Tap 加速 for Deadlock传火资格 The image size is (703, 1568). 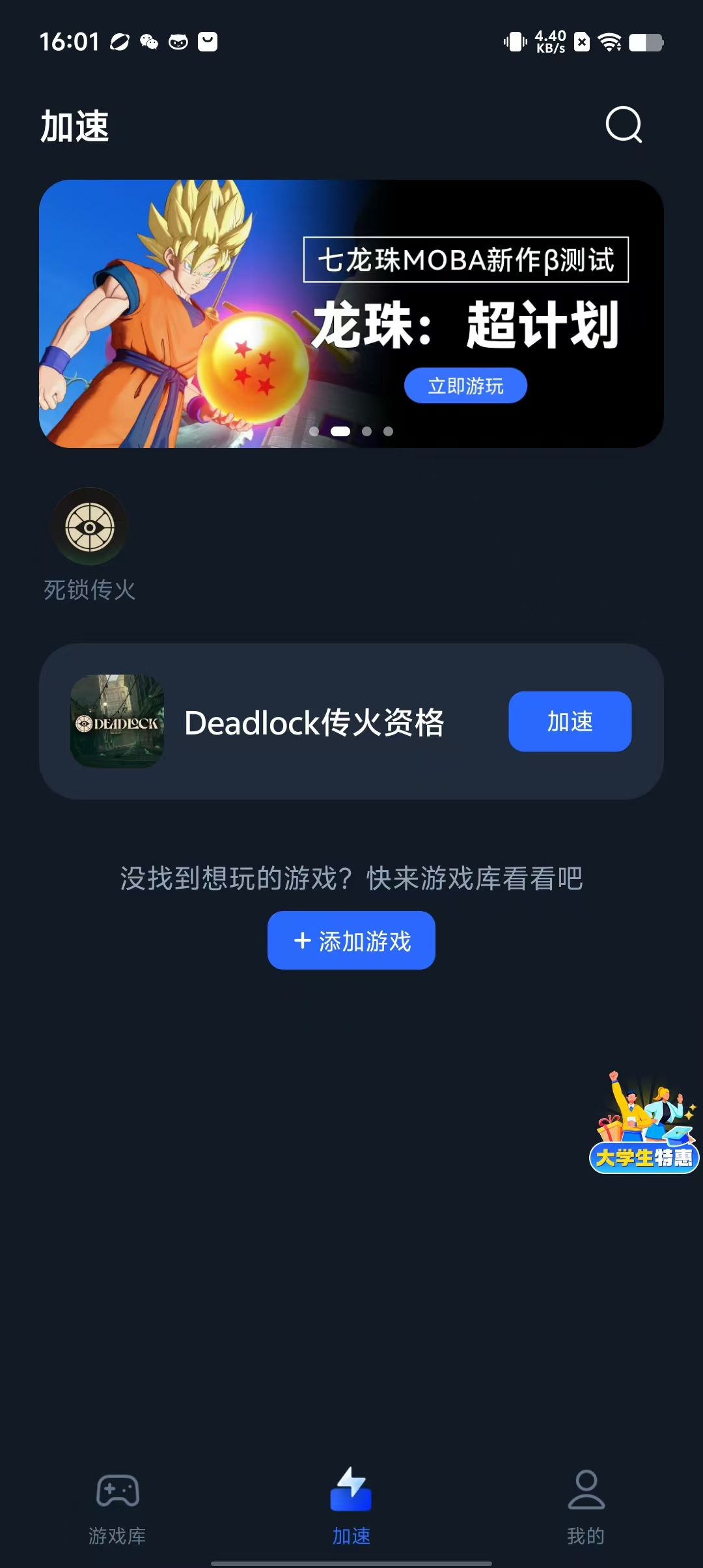pos(570,721)
